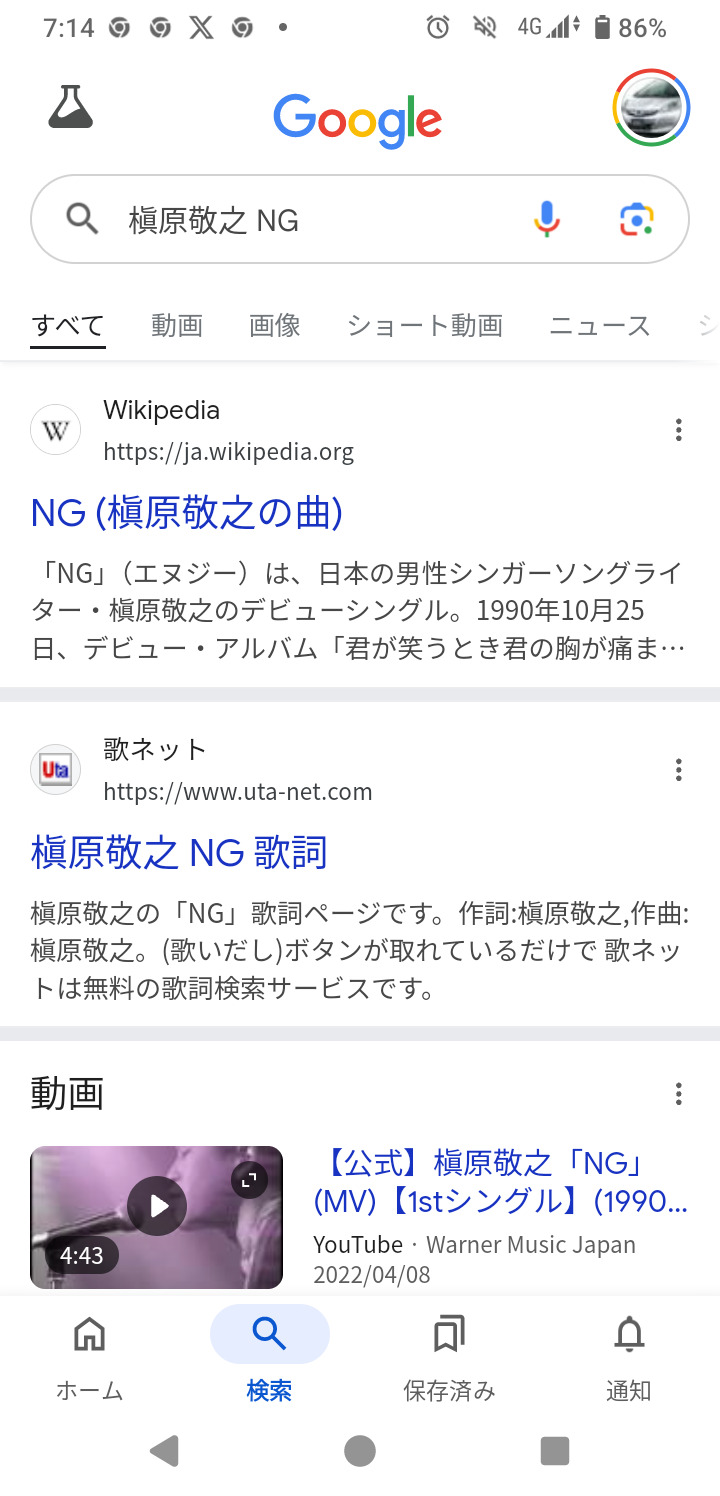
Task: Switch to the 画像 tab
Action: point(275,325)
